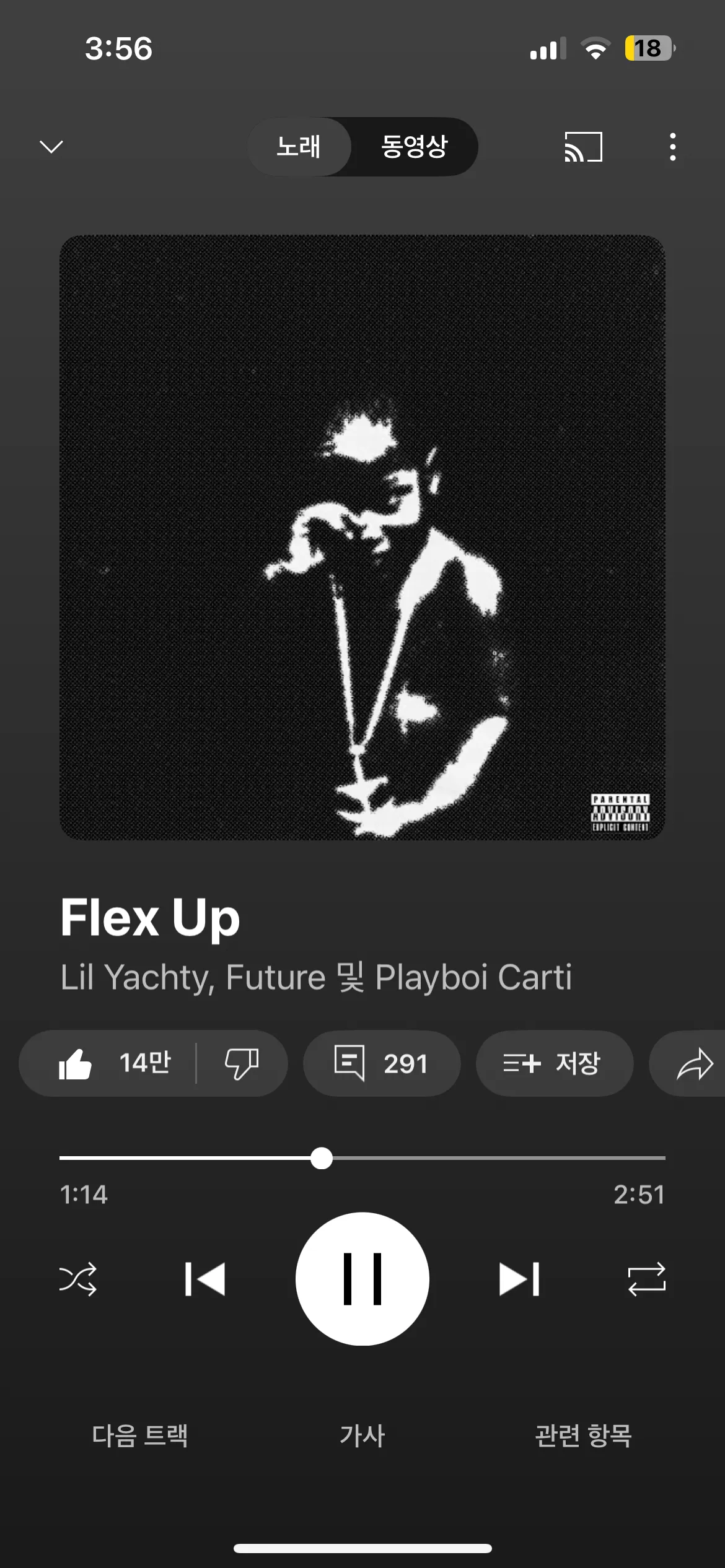
Task: Skip to the next track
Action: (x=519, y=1279)
